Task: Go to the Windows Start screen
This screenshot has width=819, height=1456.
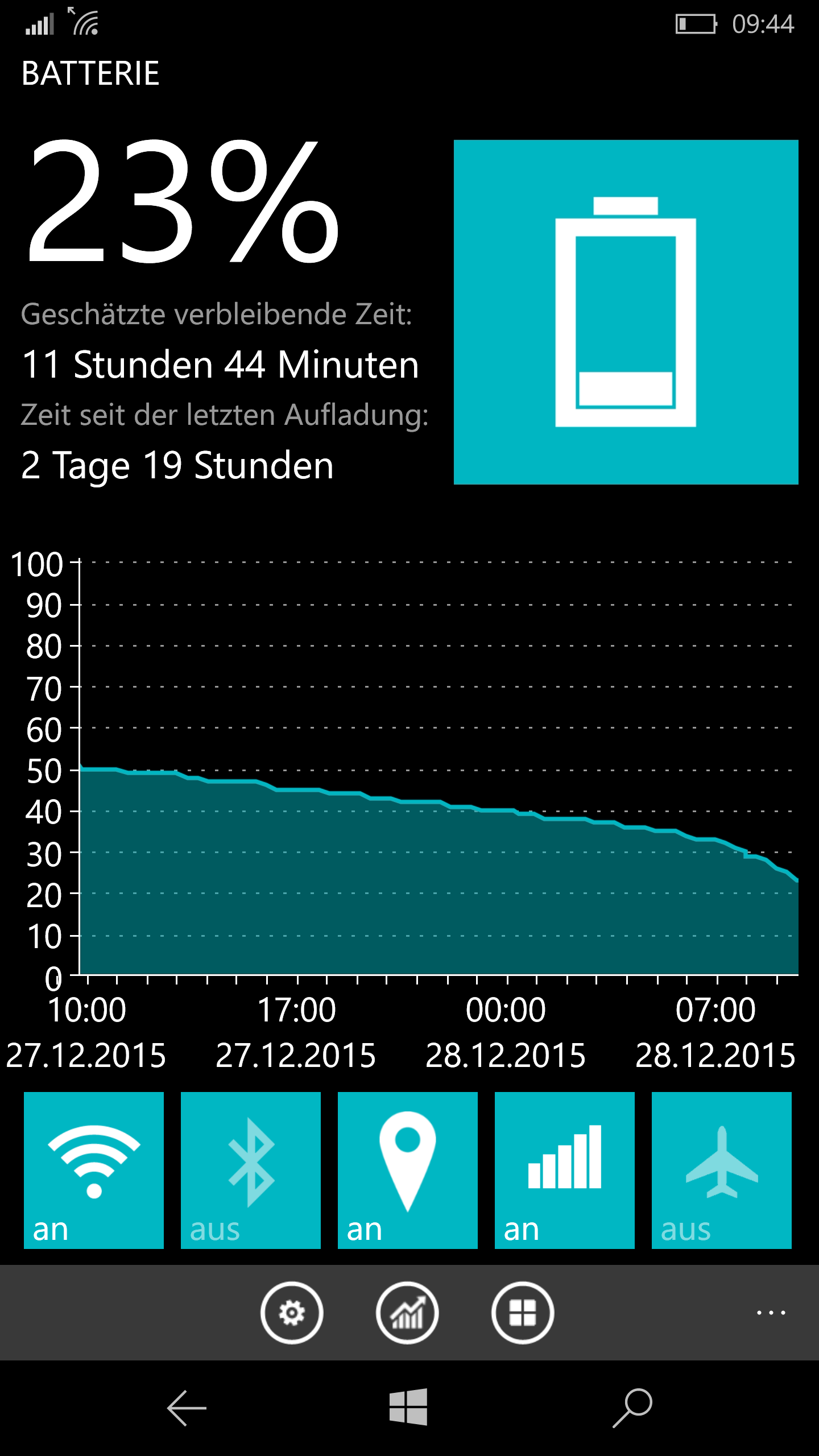Action: point(408,1407)
